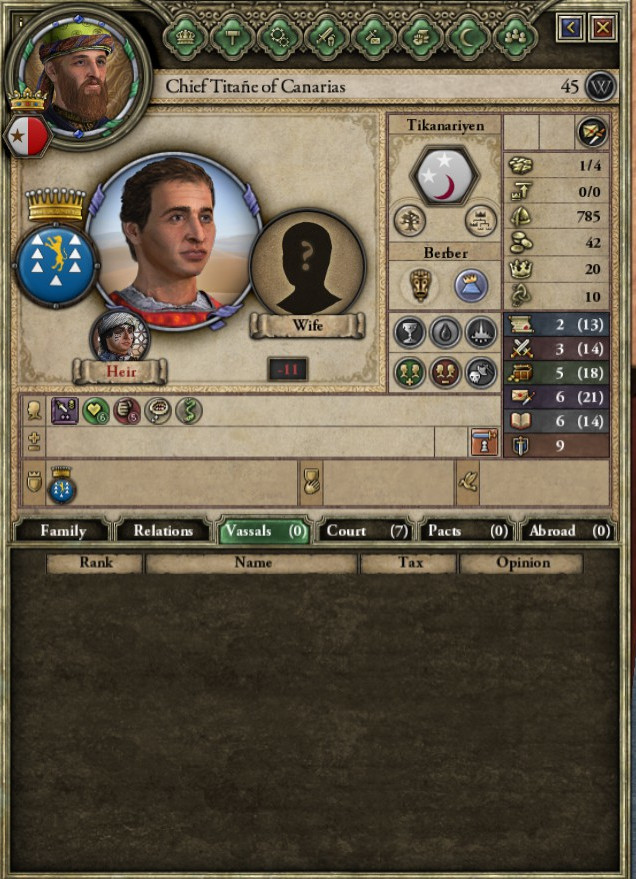Go back to previous character
Image resolution: width=636 pixels, height=879 pixels.
[571, 28]
